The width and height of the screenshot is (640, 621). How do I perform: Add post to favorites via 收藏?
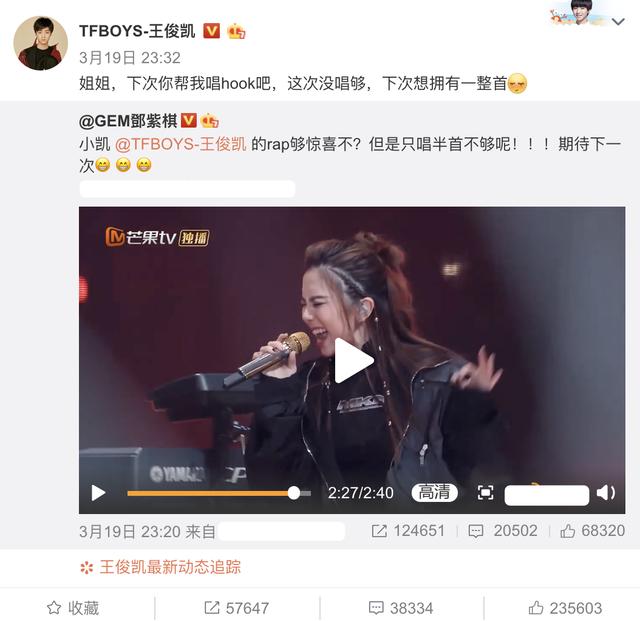click(x=74, y=607)
